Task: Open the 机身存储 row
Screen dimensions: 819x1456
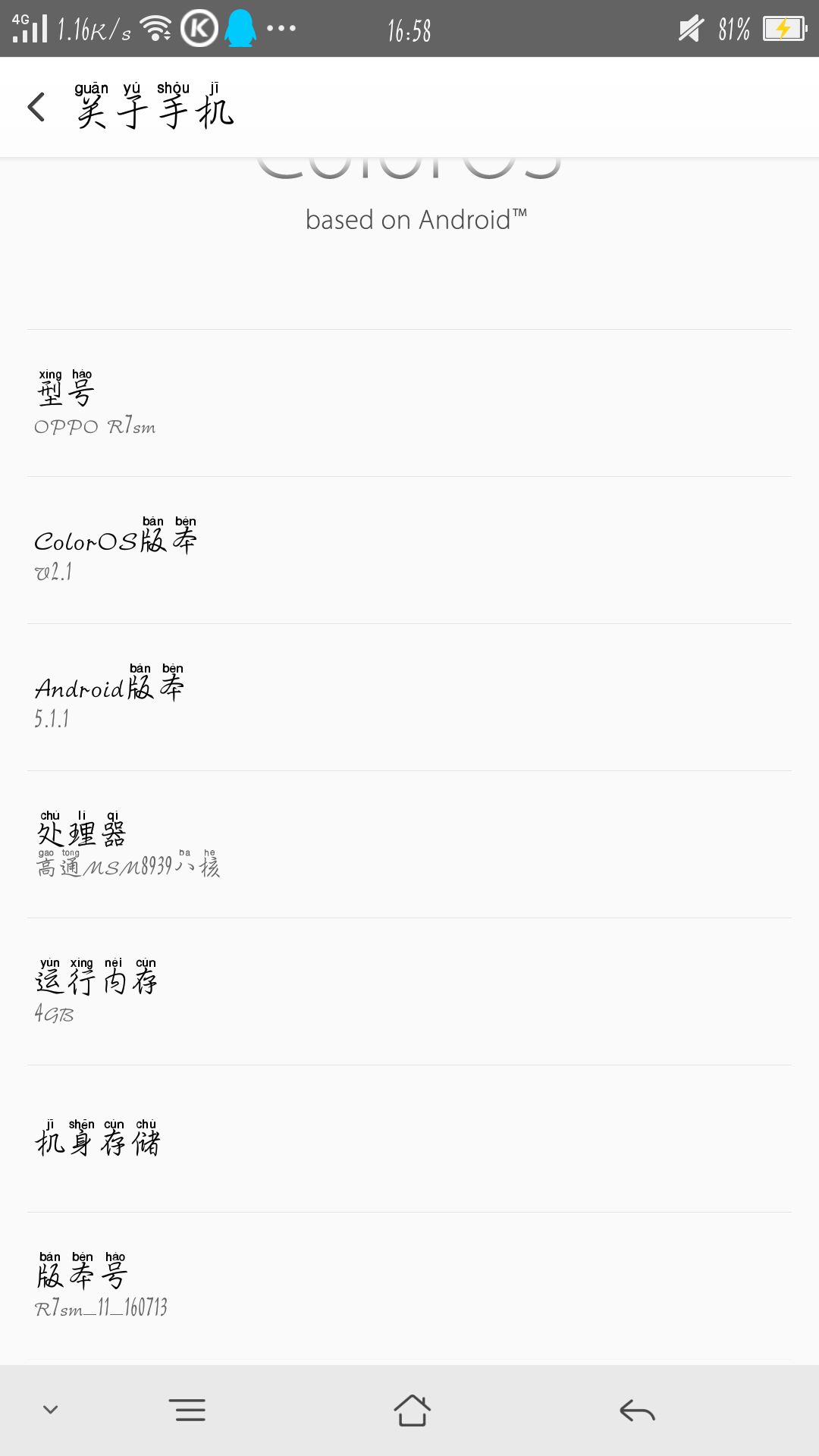Action: (409, 1139)
